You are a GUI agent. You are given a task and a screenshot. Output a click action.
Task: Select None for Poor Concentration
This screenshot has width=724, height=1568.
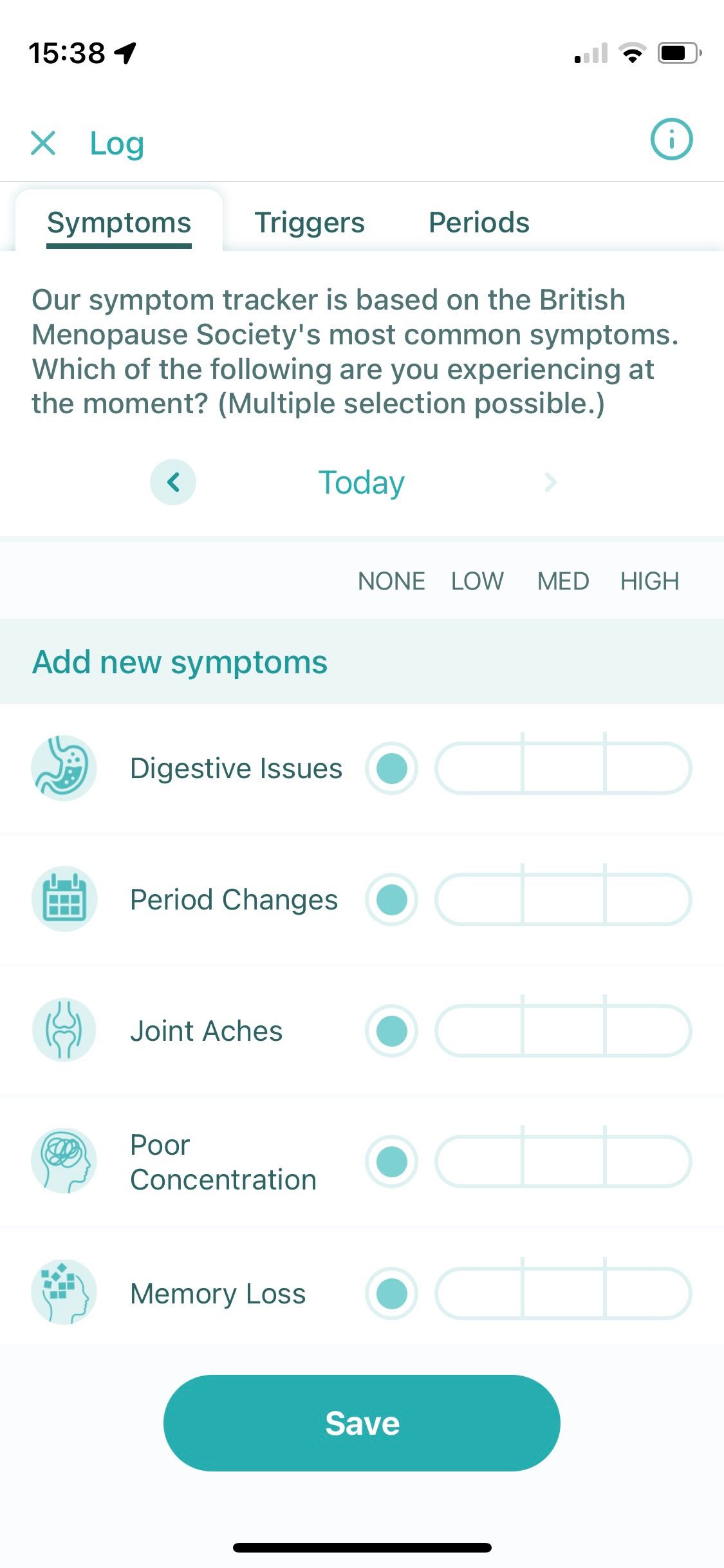[x=391, y=1161]
